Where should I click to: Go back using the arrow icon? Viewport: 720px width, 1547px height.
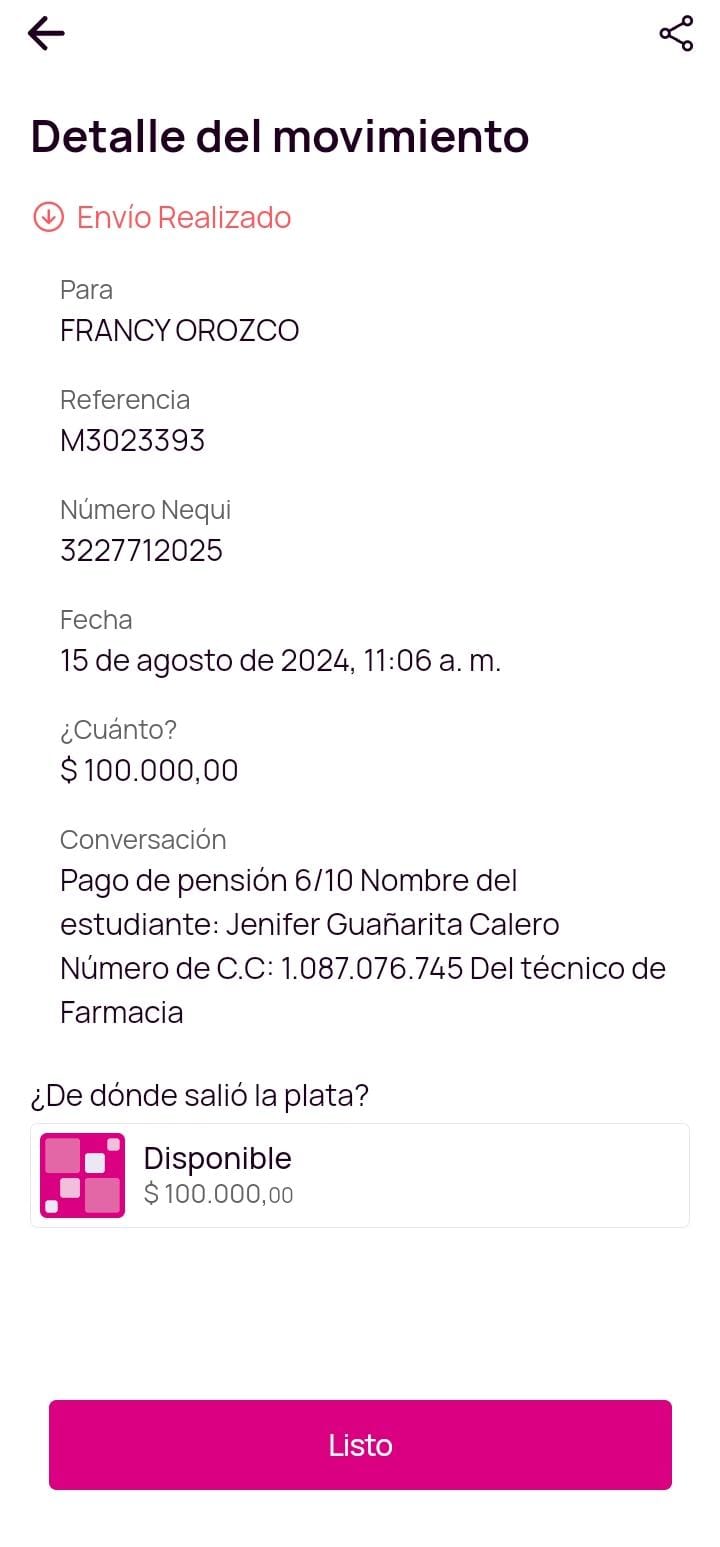pos(46,34)
